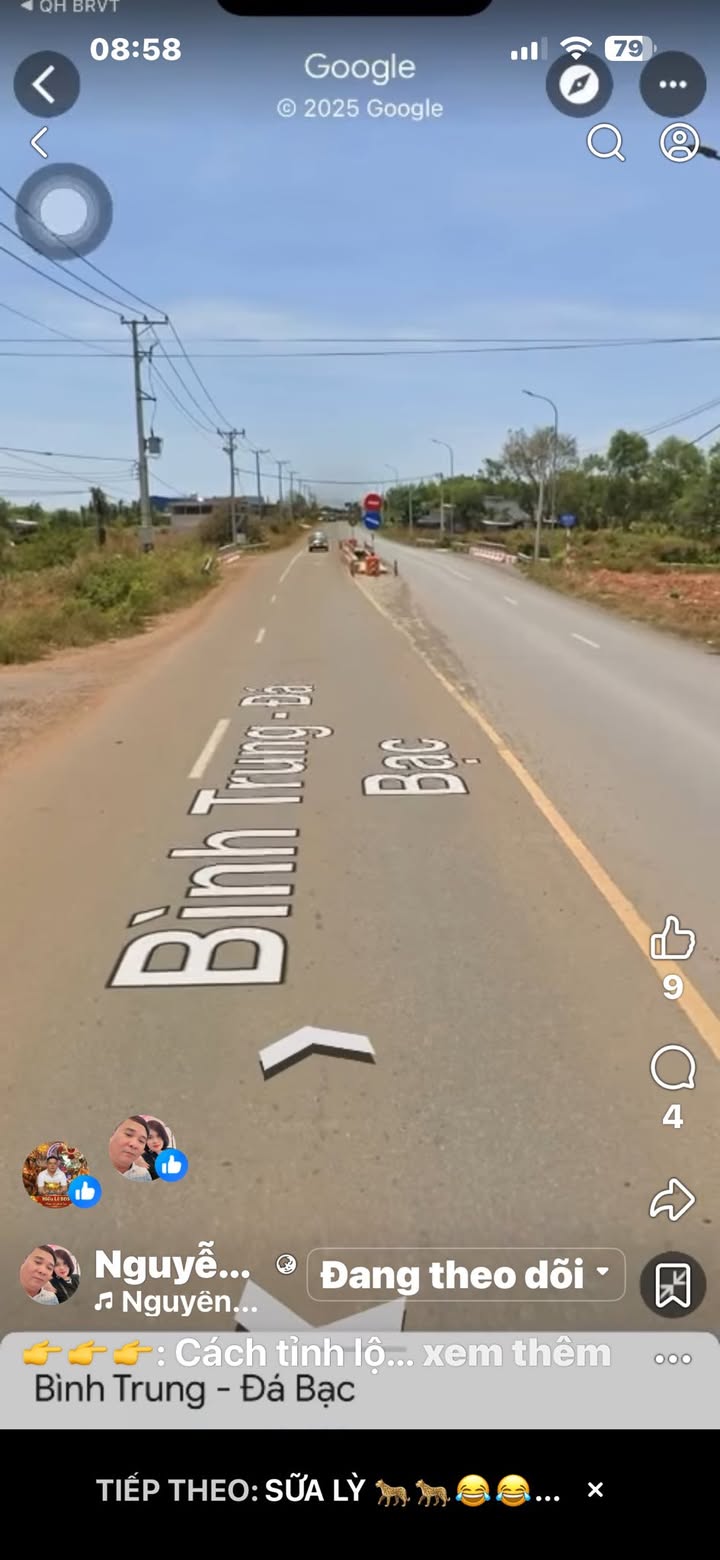Open the Đang theo dõi follow dropdown
Image resolution: width=720 pixels, height=1560 pixels.
(x=466, y=1275)
